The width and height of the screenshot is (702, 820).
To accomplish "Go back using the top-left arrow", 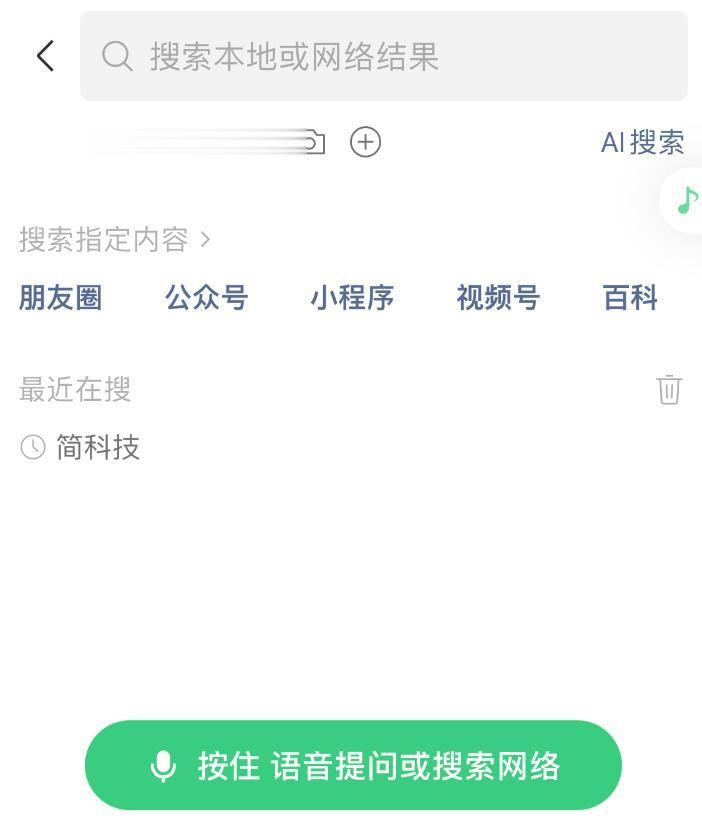I will (x=46, y=56).
